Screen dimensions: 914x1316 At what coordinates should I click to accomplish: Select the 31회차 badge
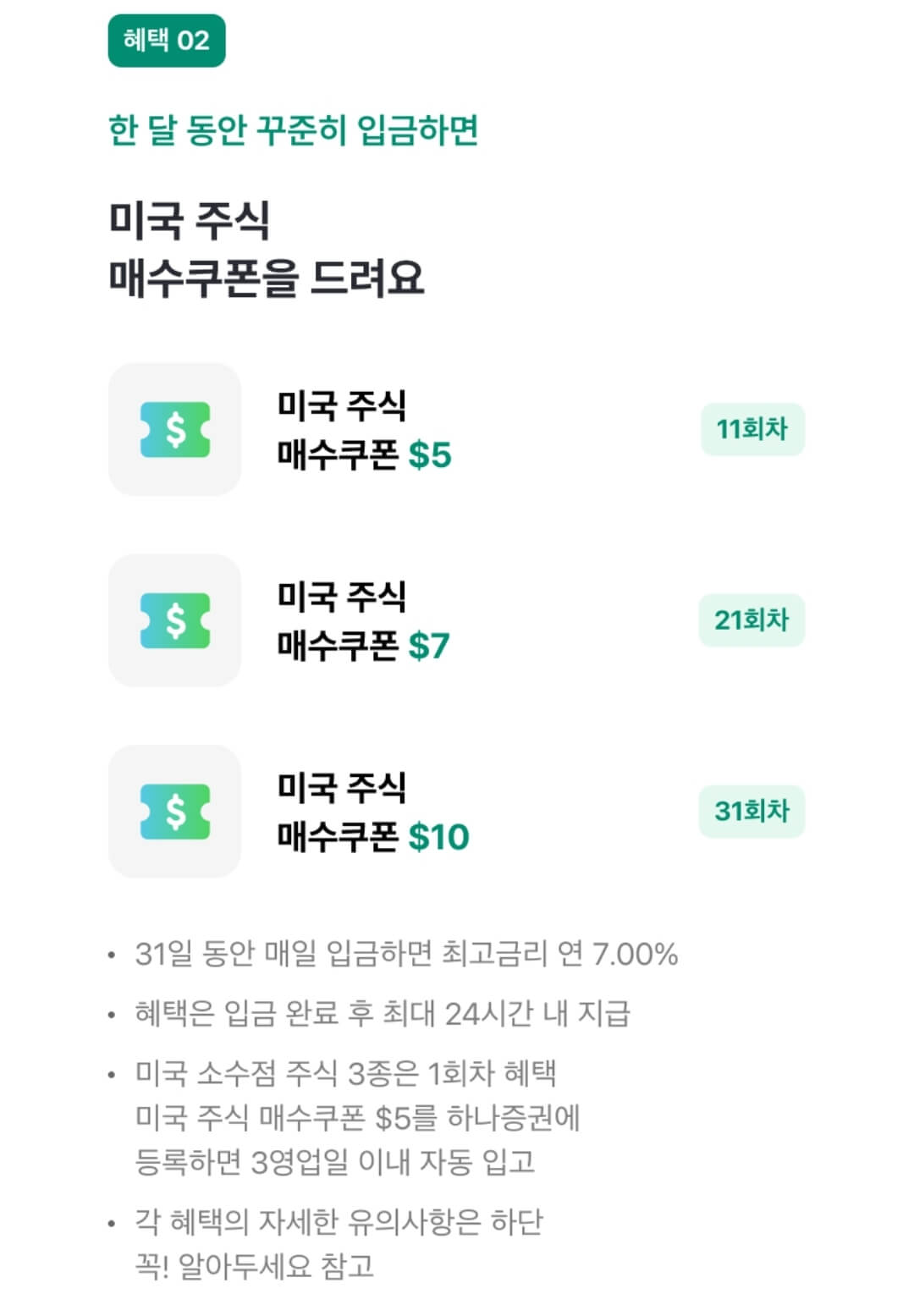(x=750, y=810)
